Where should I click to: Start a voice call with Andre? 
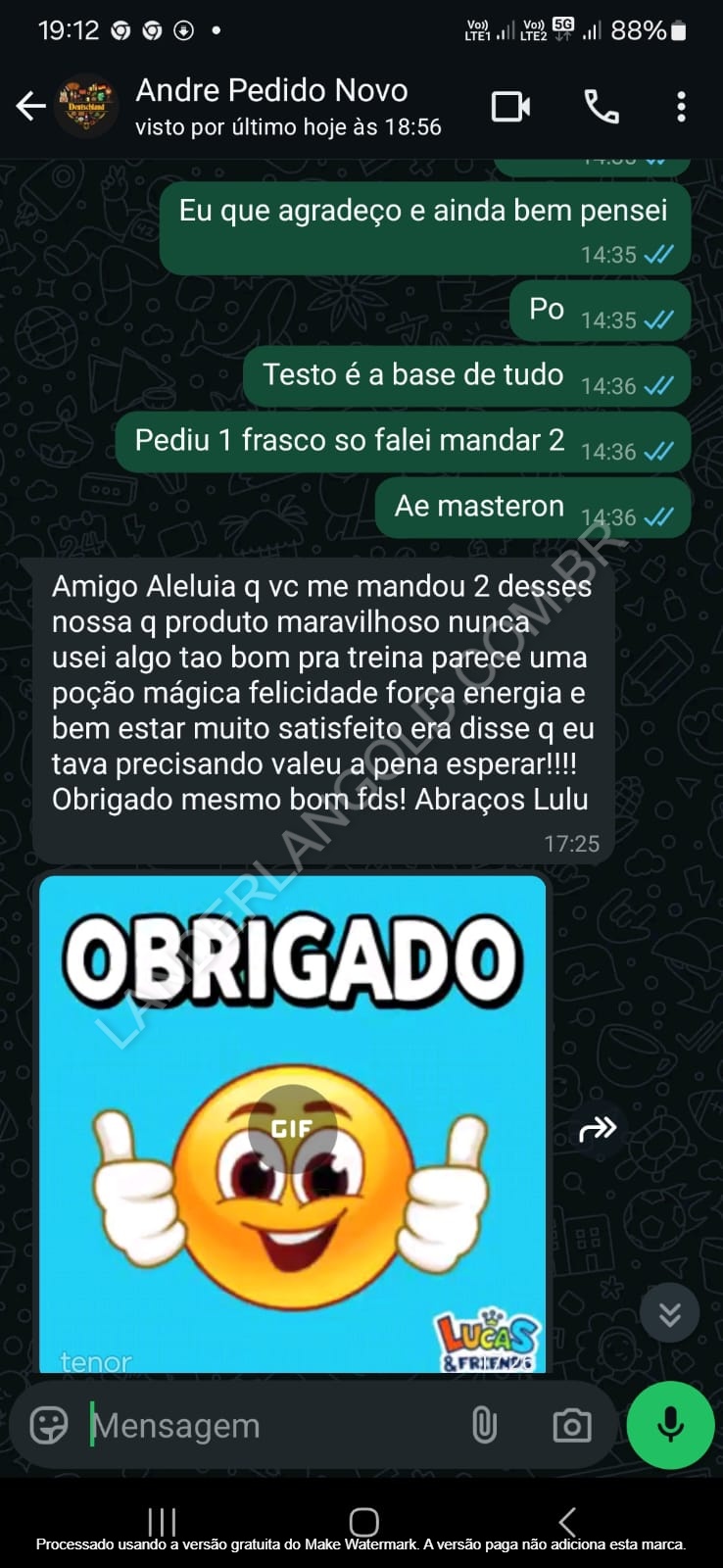pyautogui.click(x=602, y=106)
